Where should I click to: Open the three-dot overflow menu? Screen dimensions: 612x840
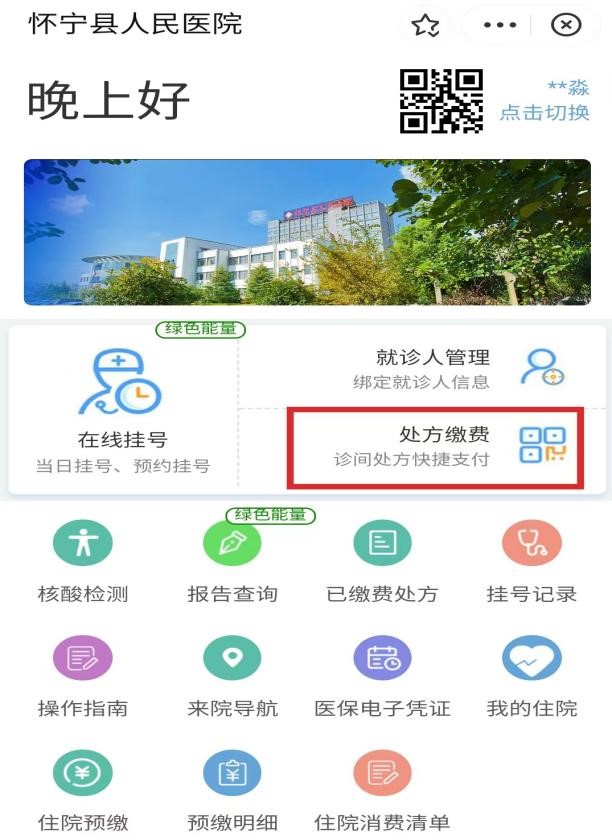click(x=500, y=26)
